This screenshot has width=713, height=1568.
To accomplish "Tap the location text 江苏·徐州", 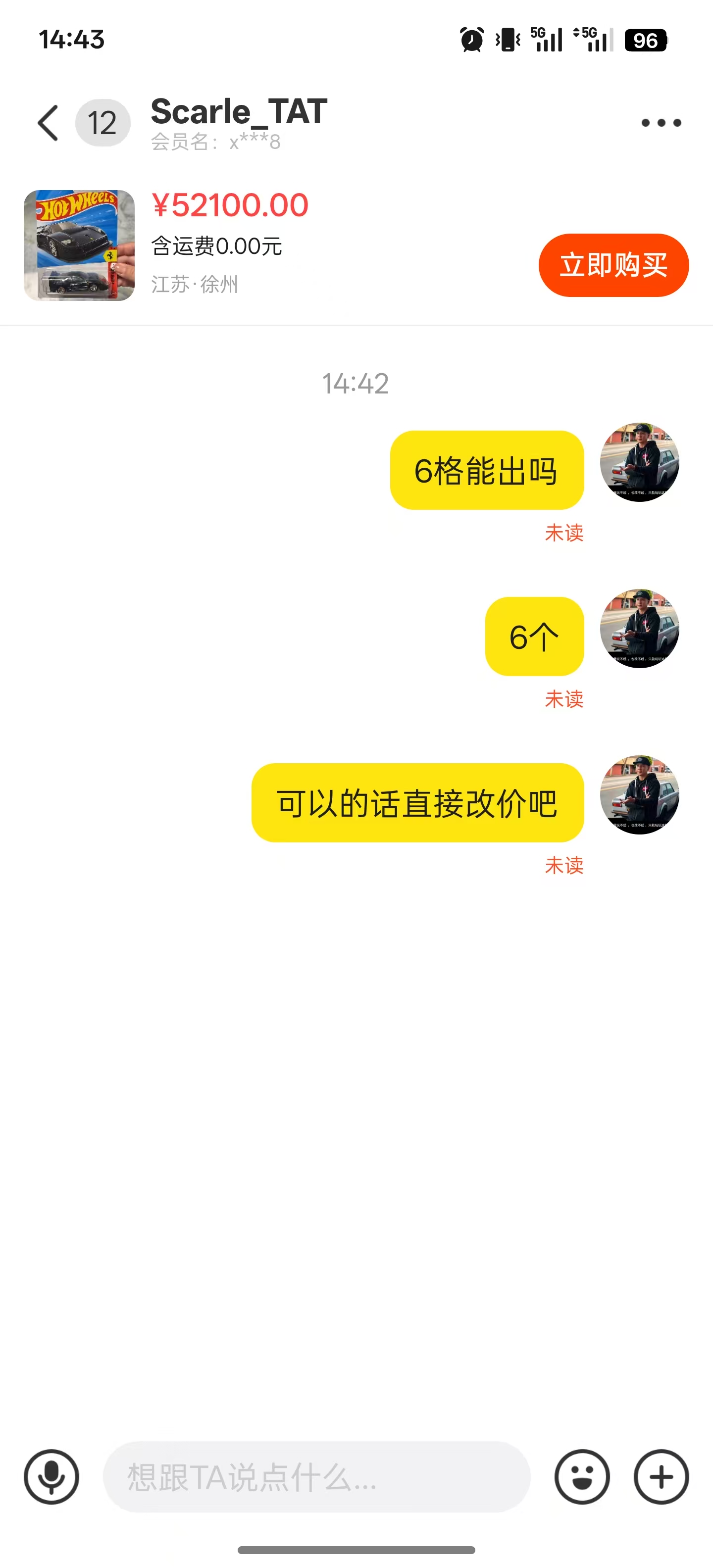I will pos(196,285).
